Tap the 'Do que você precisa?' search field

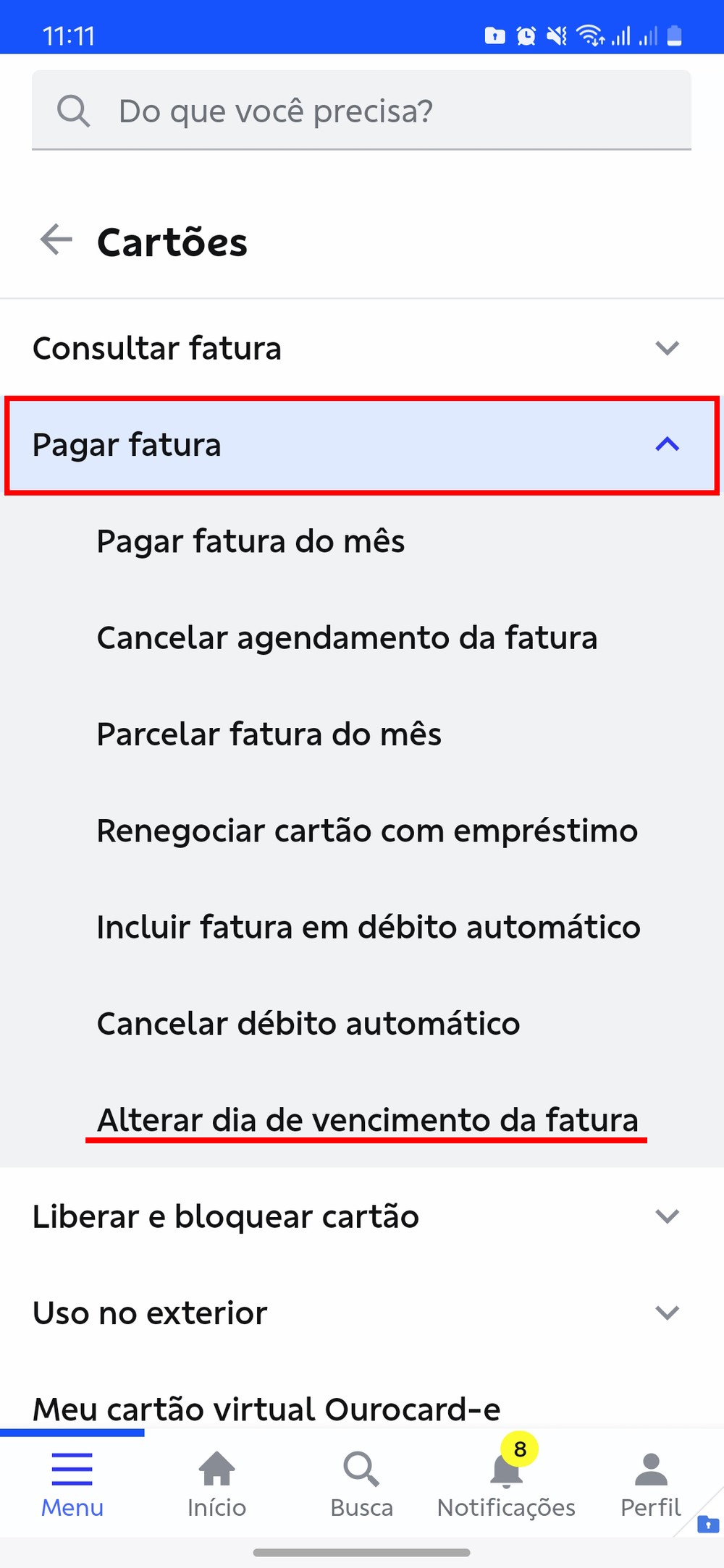pyautogui.click(x=362, y=111)
